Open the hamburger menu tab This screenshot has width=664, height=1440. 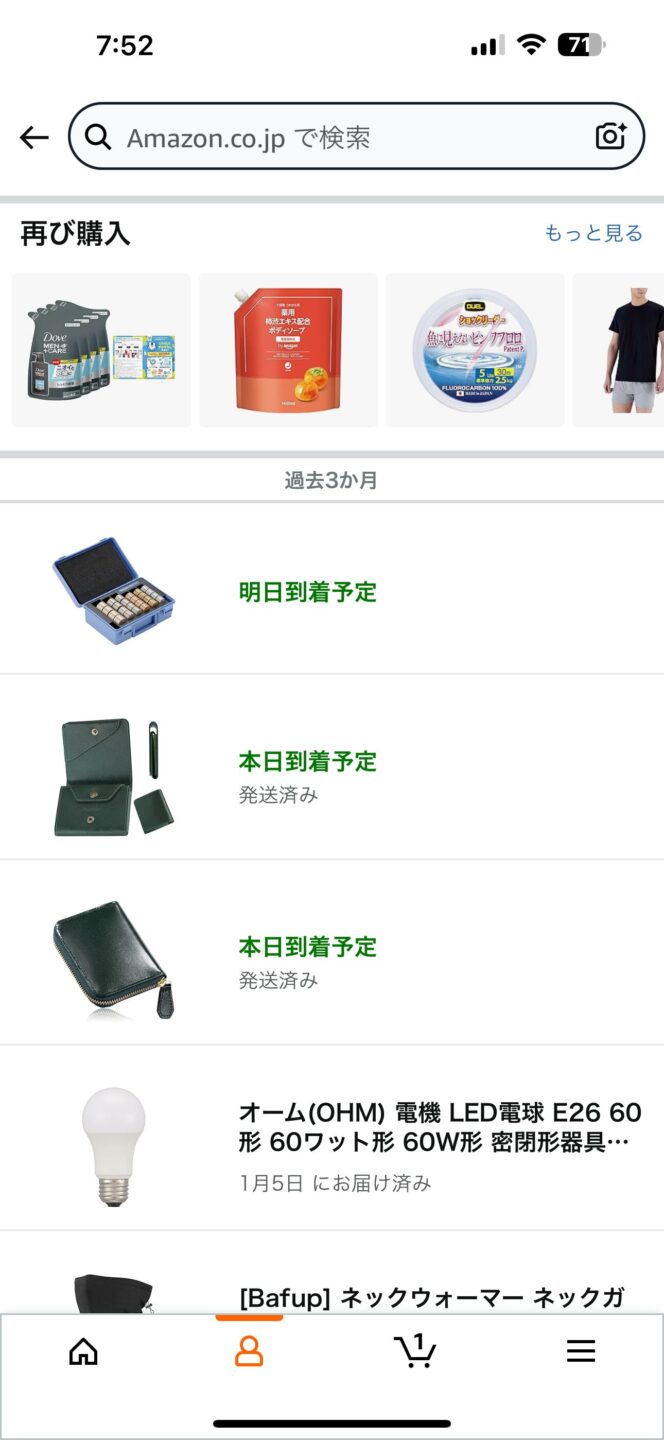tap(581, 1352)
